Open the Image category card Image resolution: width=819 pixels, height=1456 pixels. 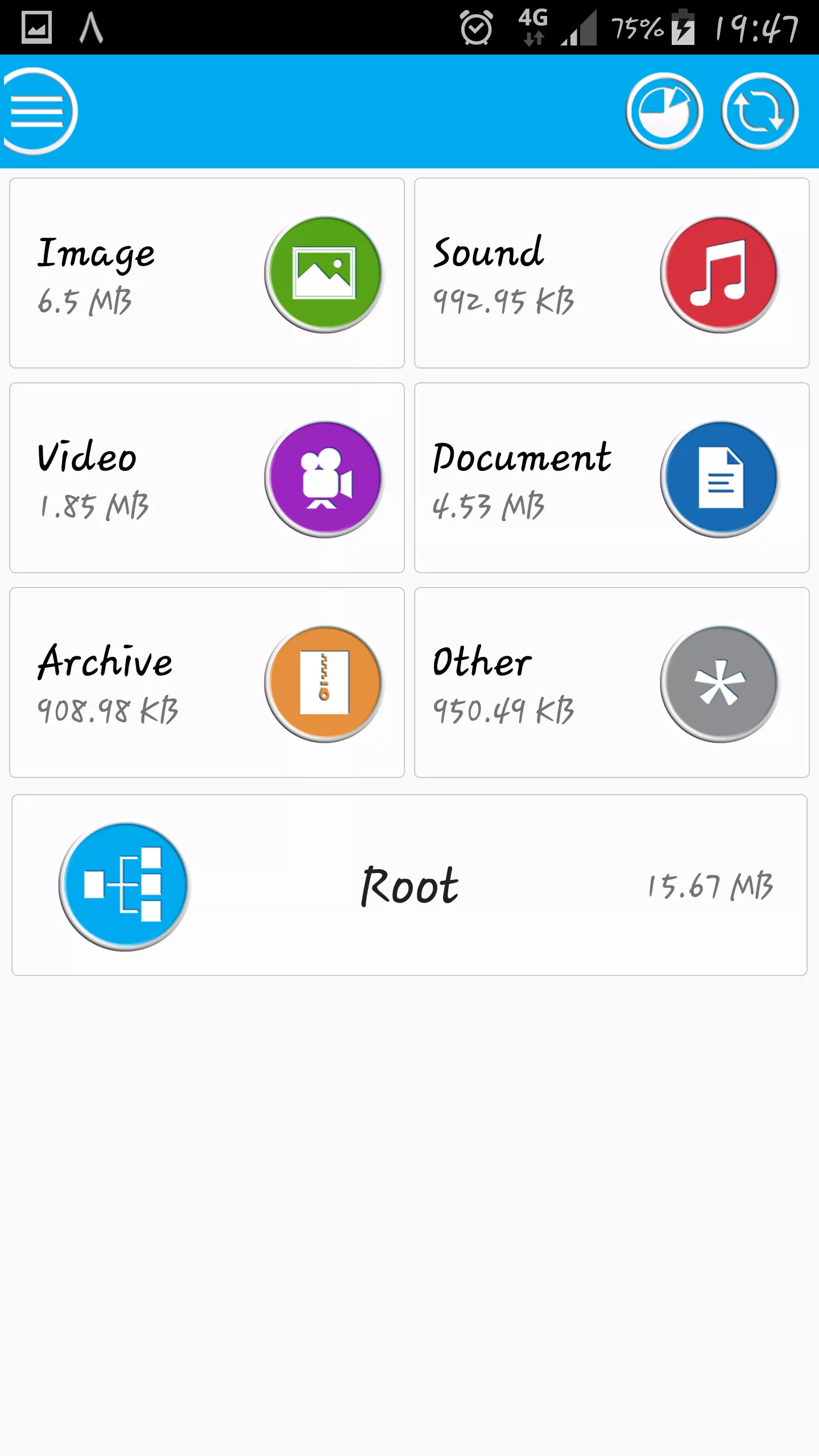[207, 273]
